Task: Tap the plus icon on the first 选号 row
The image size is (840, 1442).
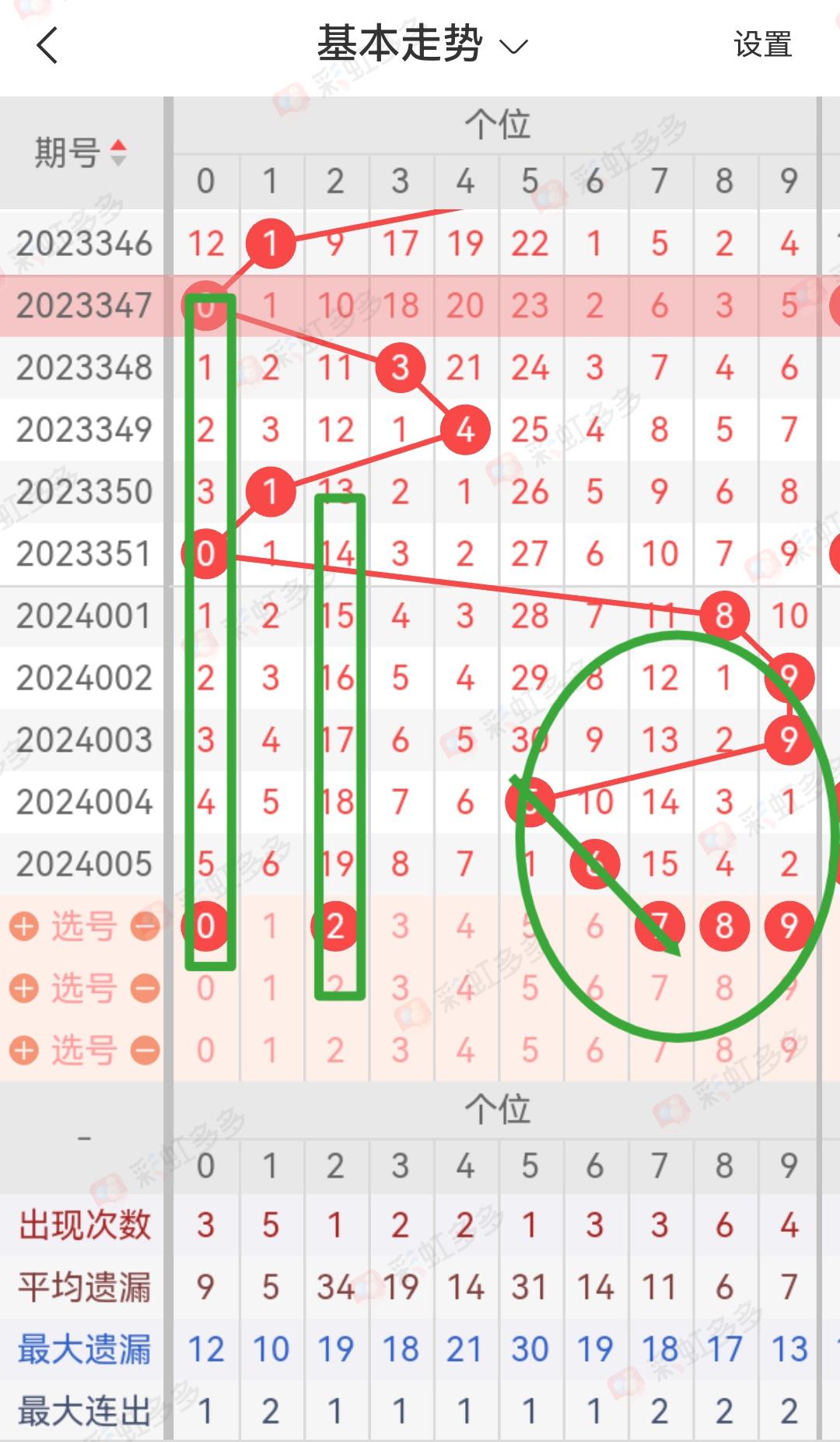Action: (x=23, y=926)
